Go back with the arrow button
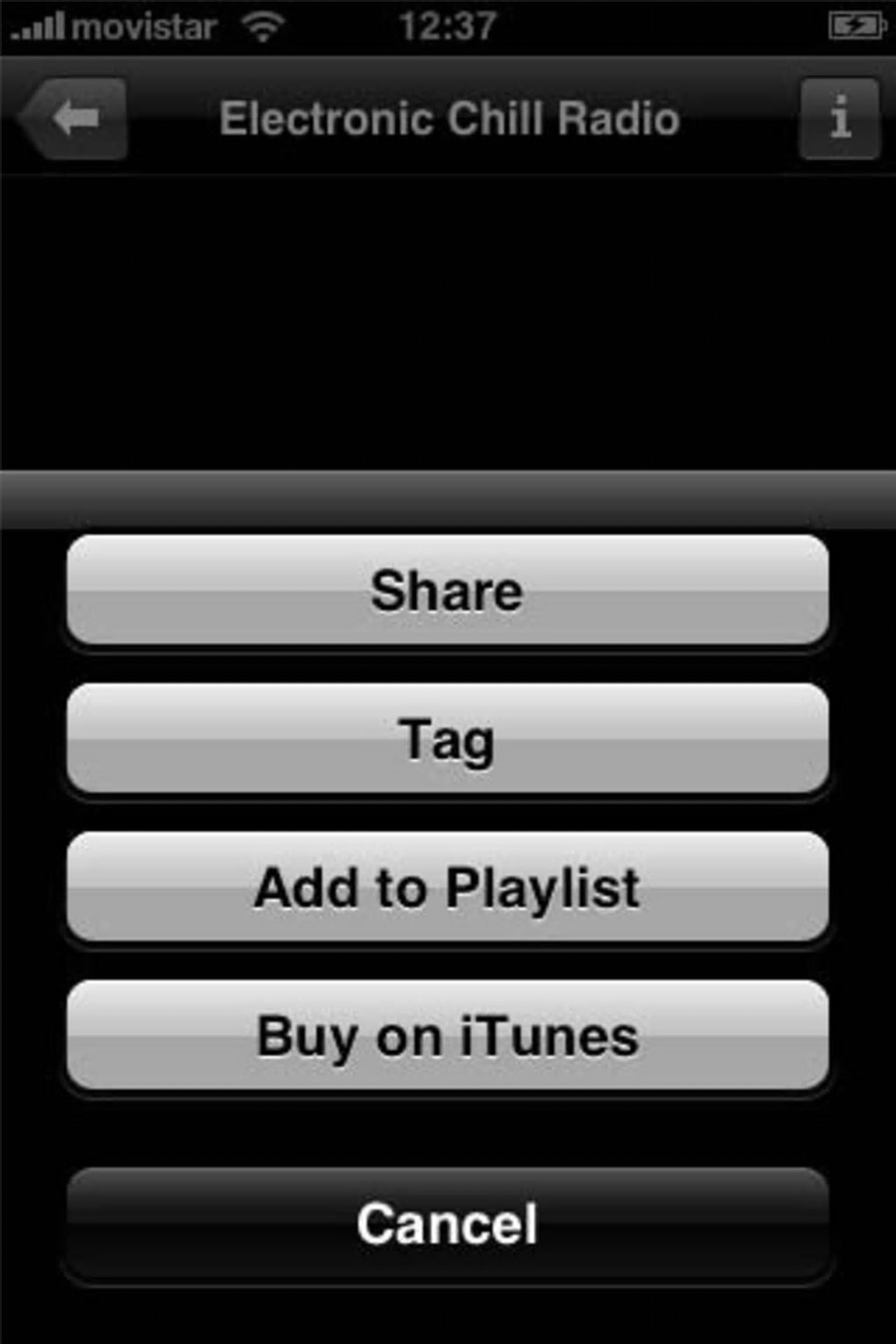The height and width of the screenshot is (1344, 896). [x=74, y=119]
